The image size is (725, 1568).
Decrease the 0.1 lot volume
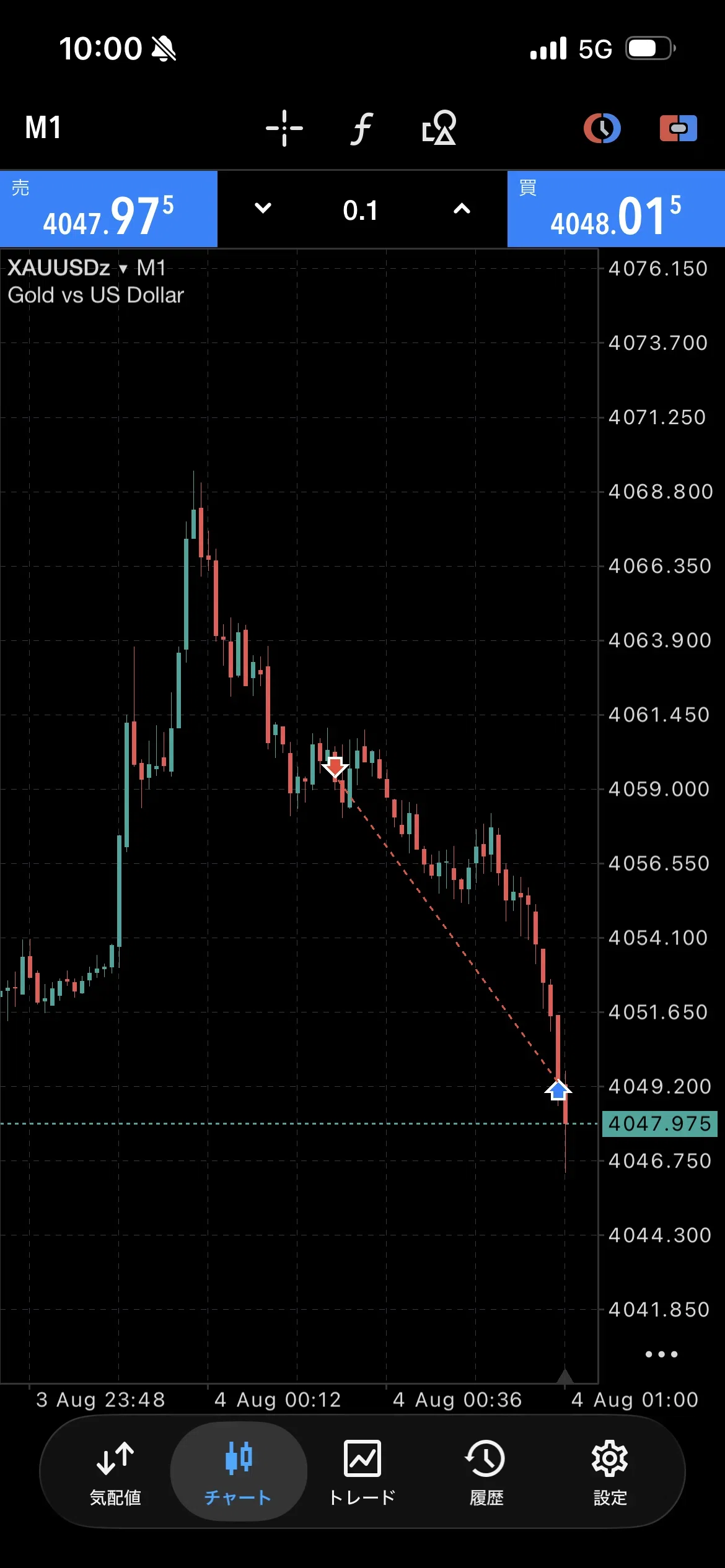[263, 209]
